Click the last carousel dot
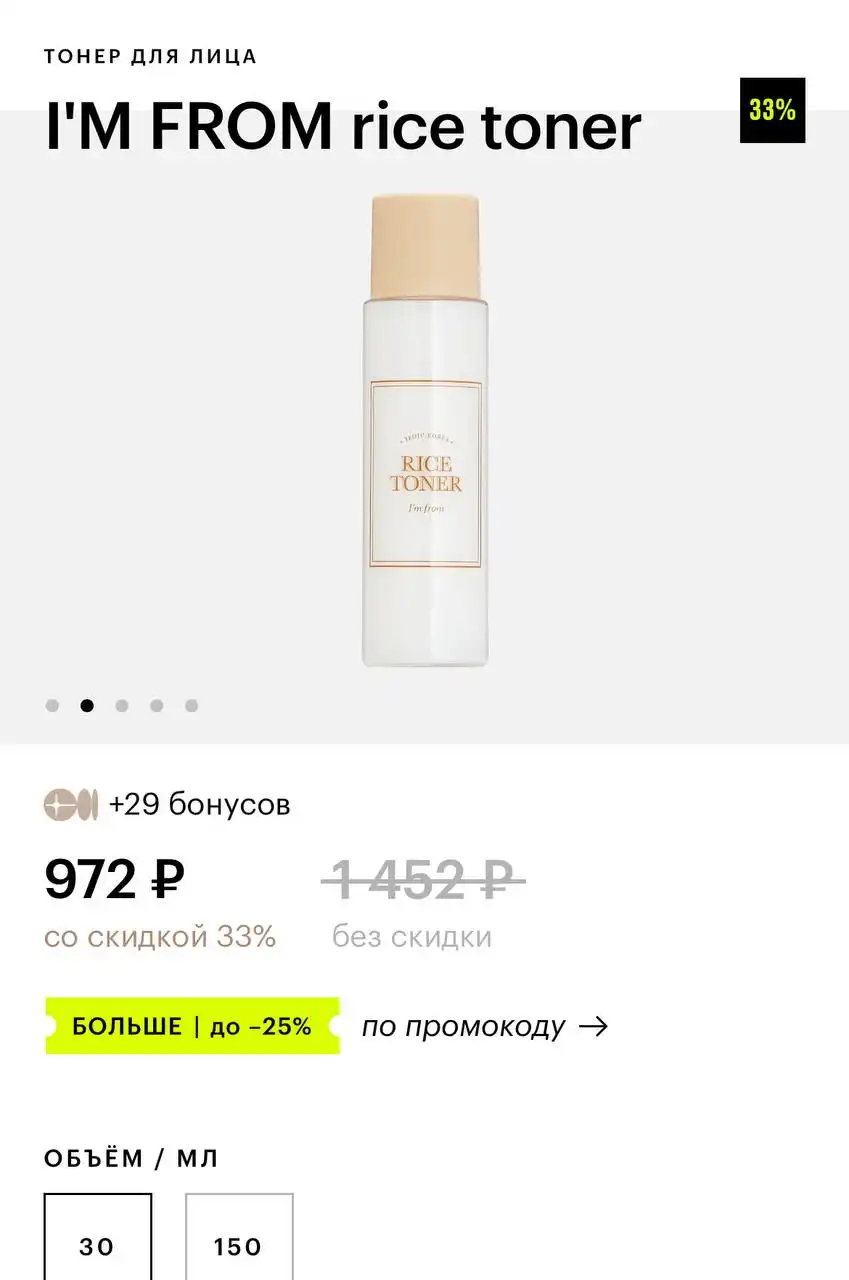The height and width of the screenshot is (1280, 849). coord(192,705)
